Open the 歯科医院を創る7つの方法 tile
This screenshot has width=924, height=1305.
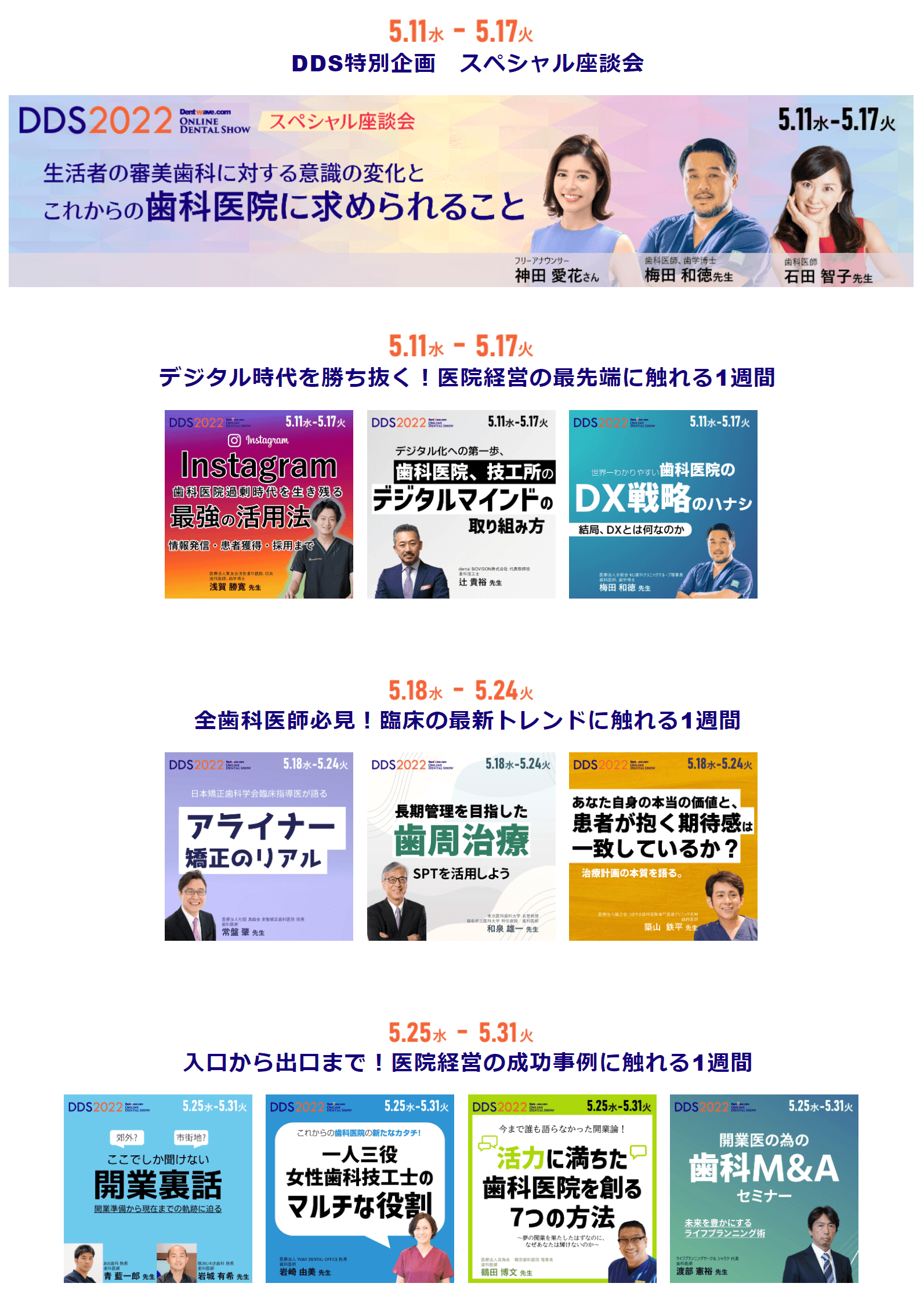click(x=561, y=1188)
